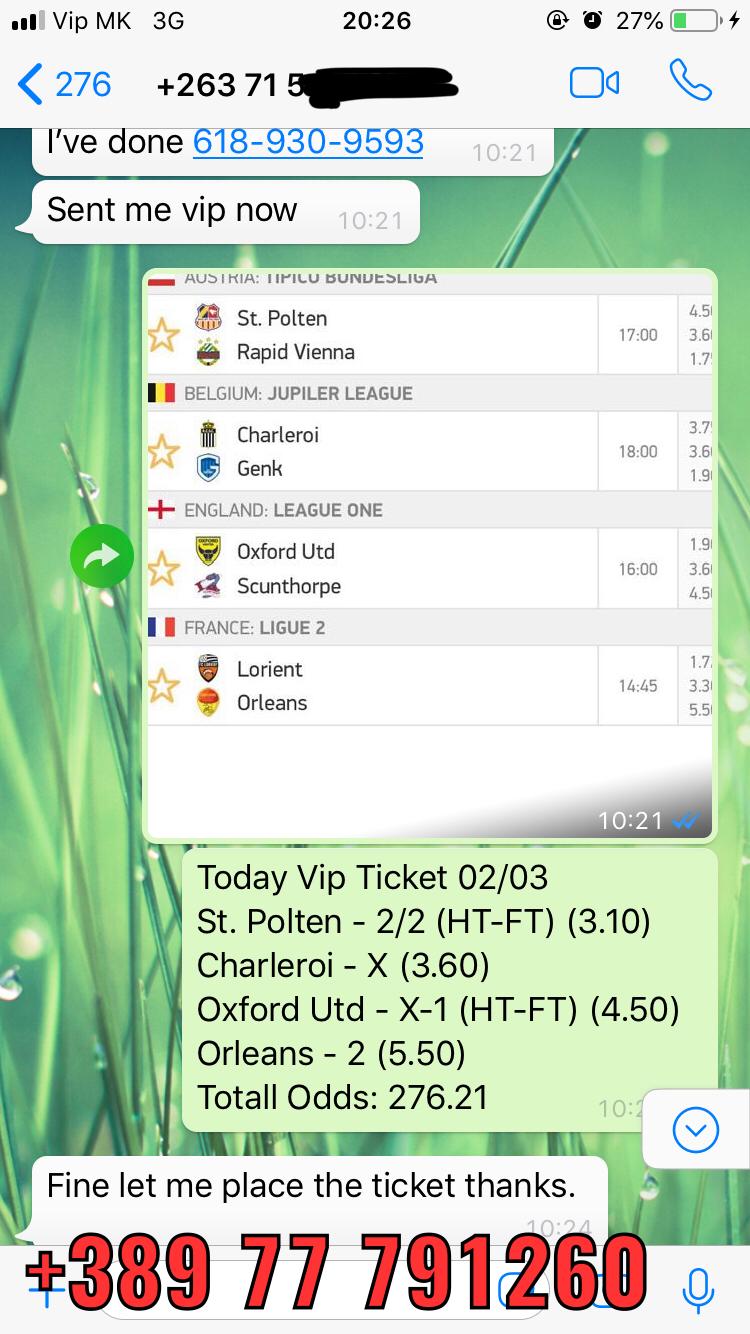The height and width of the screenshot is (1334, 750).
Task: Forward the matches screenshot image
Action: tap(102, 556)
